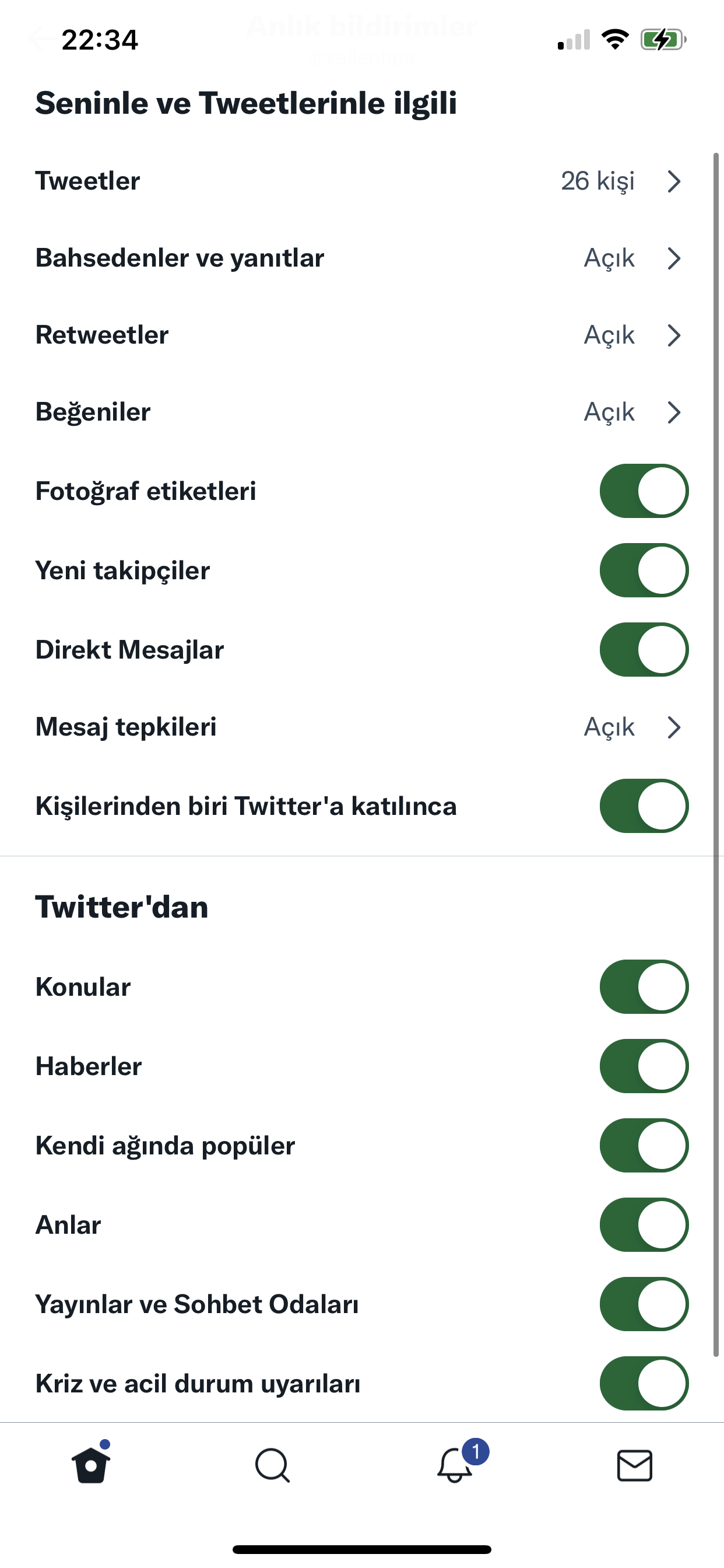Open the search tab

272,1465
